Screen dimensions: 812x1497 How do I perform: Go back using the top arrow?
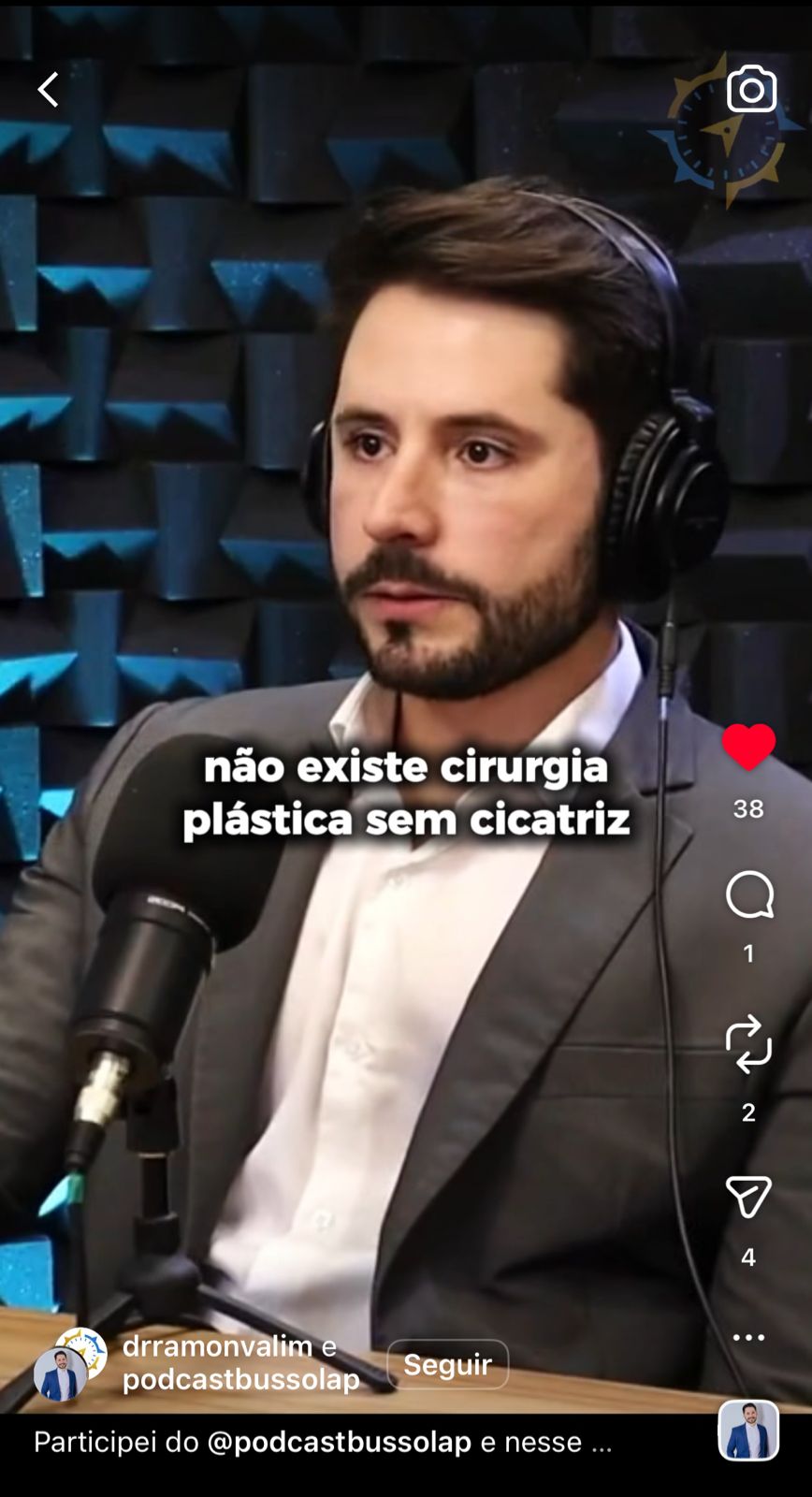[48, 90]
